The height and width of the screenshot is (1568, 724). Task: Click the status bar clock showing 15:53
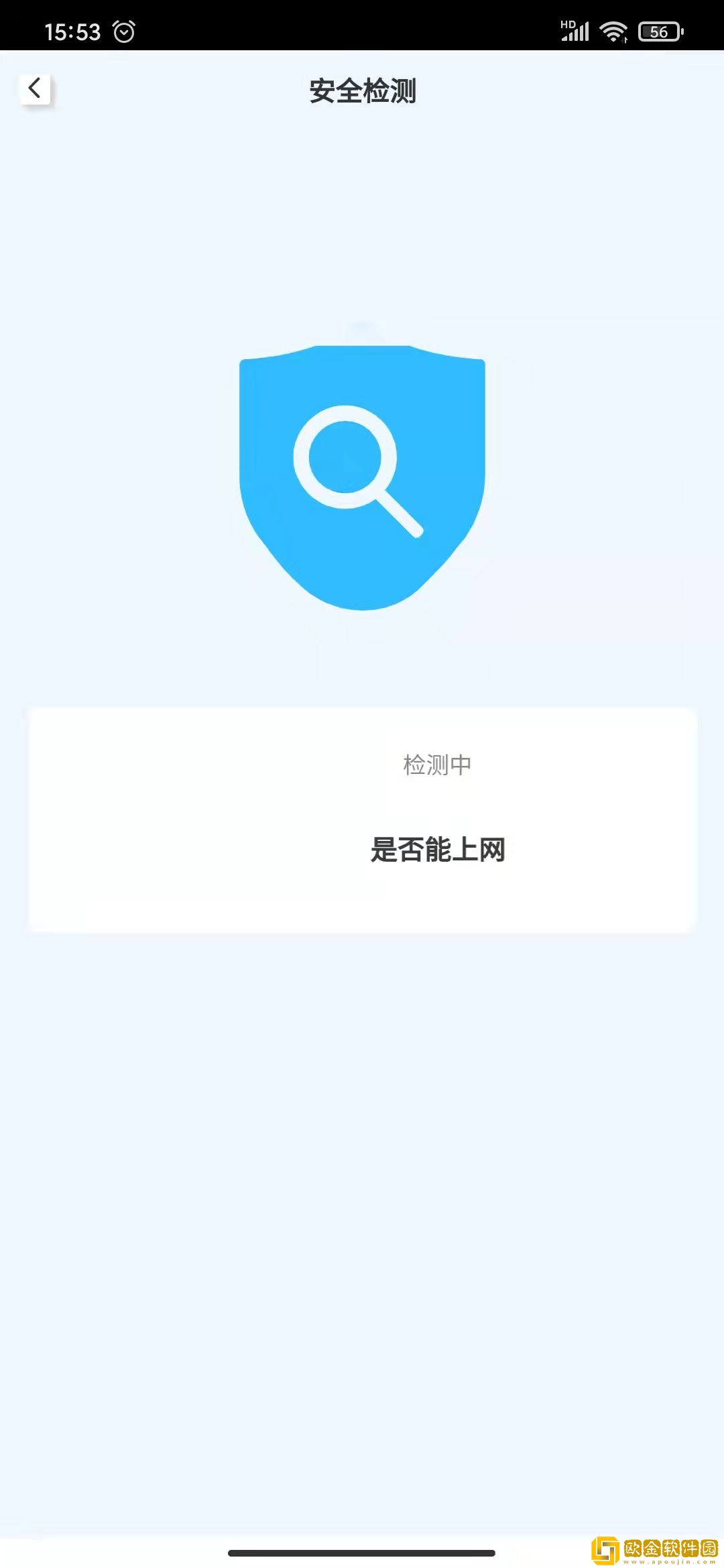(74, 30)
